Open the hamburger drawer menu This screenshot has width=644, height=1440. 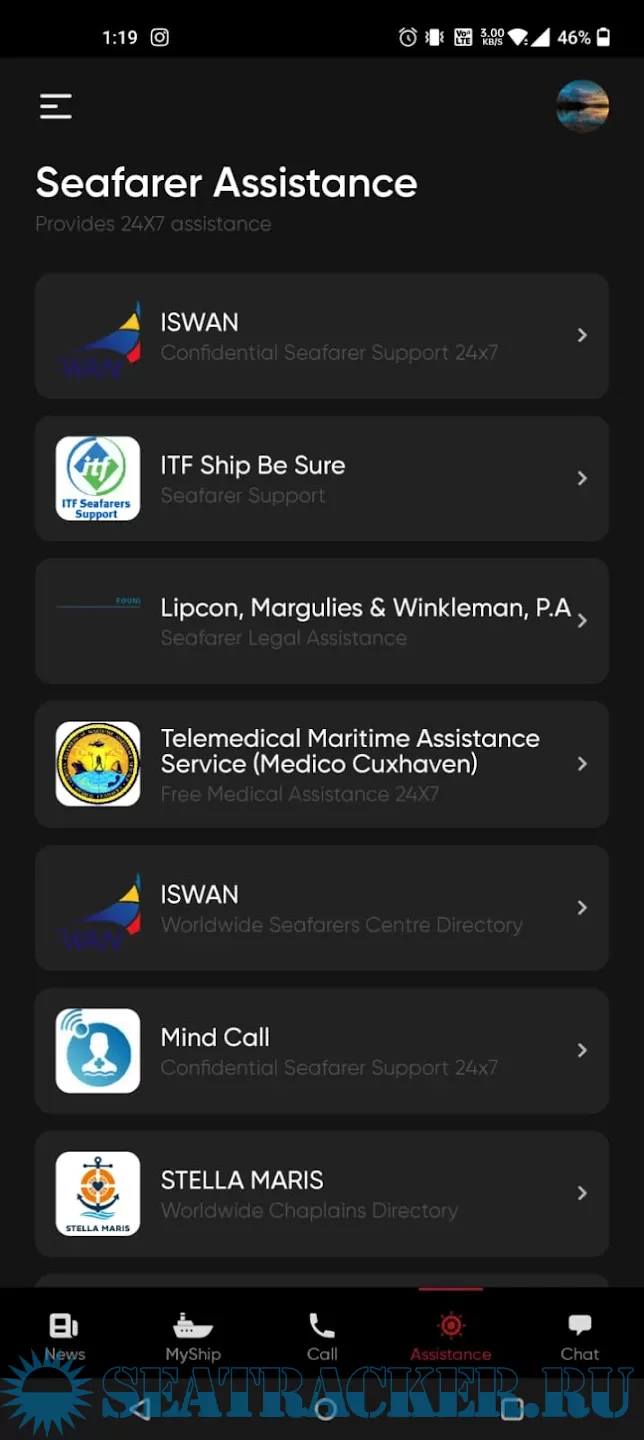[56, 106]
